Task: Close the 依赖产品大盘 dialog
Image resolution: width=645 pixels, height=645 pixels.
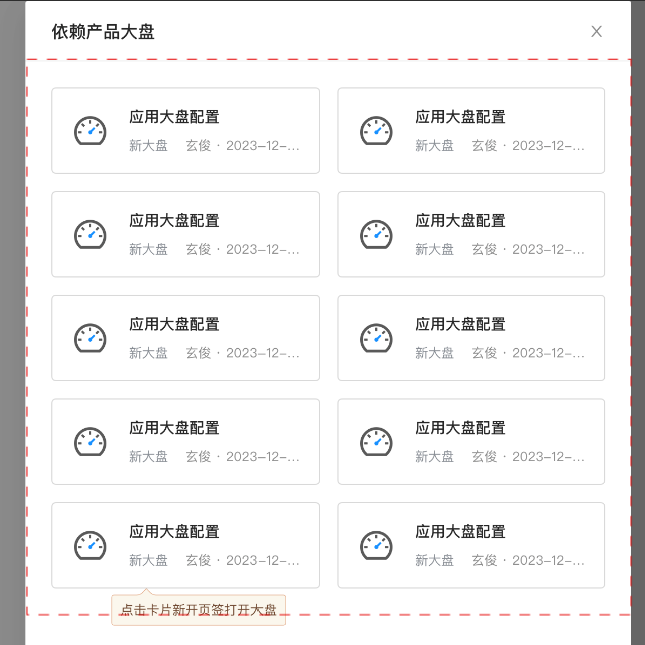Action: [596, 31]
